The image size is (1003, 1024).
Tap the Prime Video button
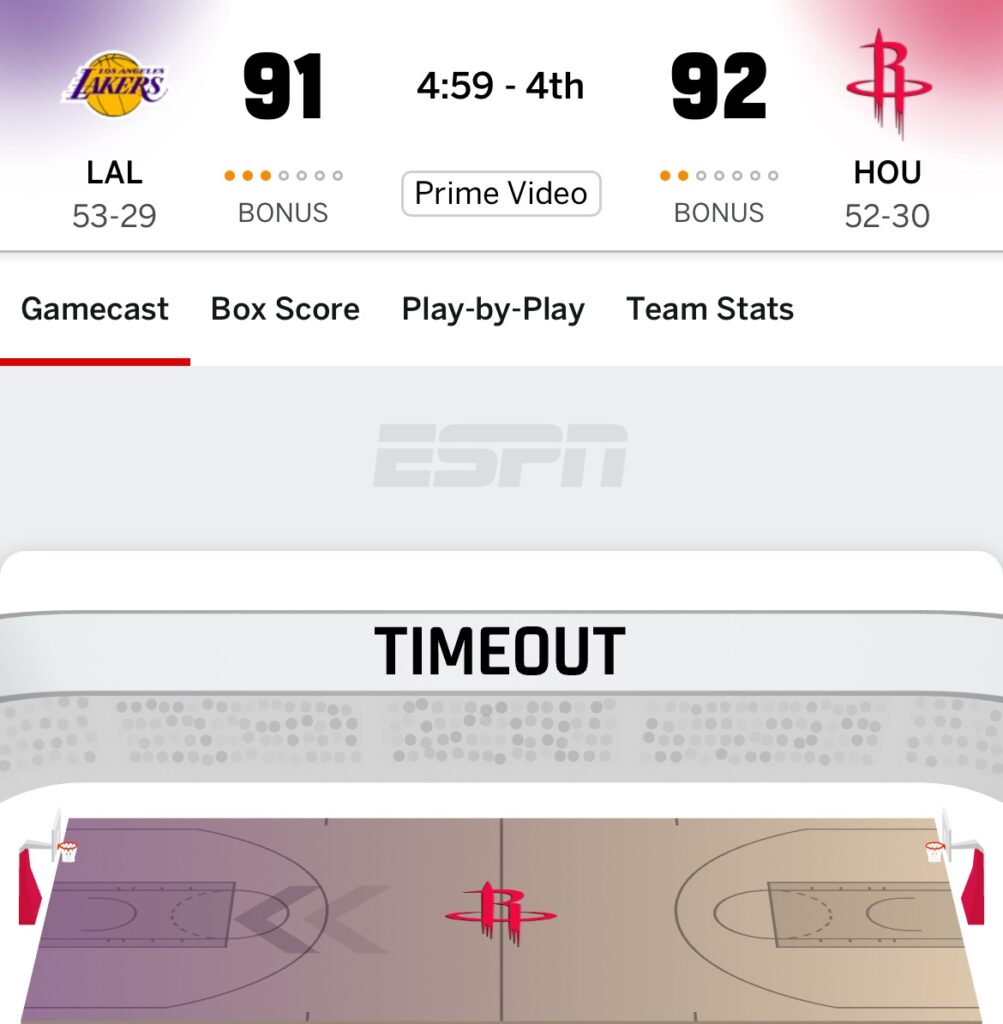point(501,193)
